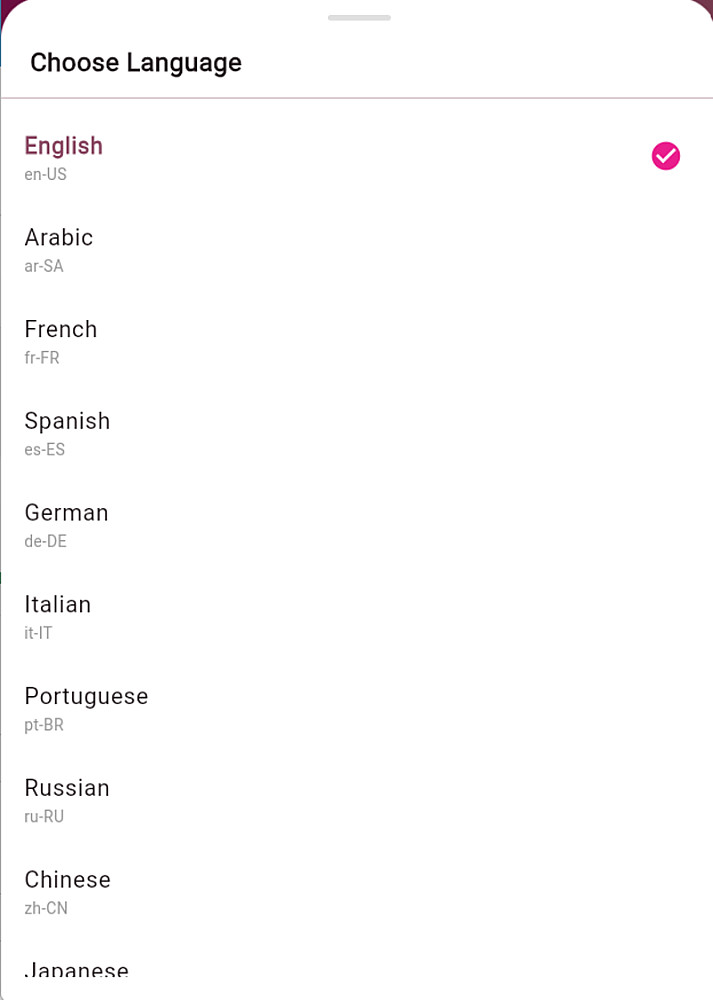Select German de-DE language
Image resolution: width=713 pixels, height=1000 pixels.
[x=66, y=525]
